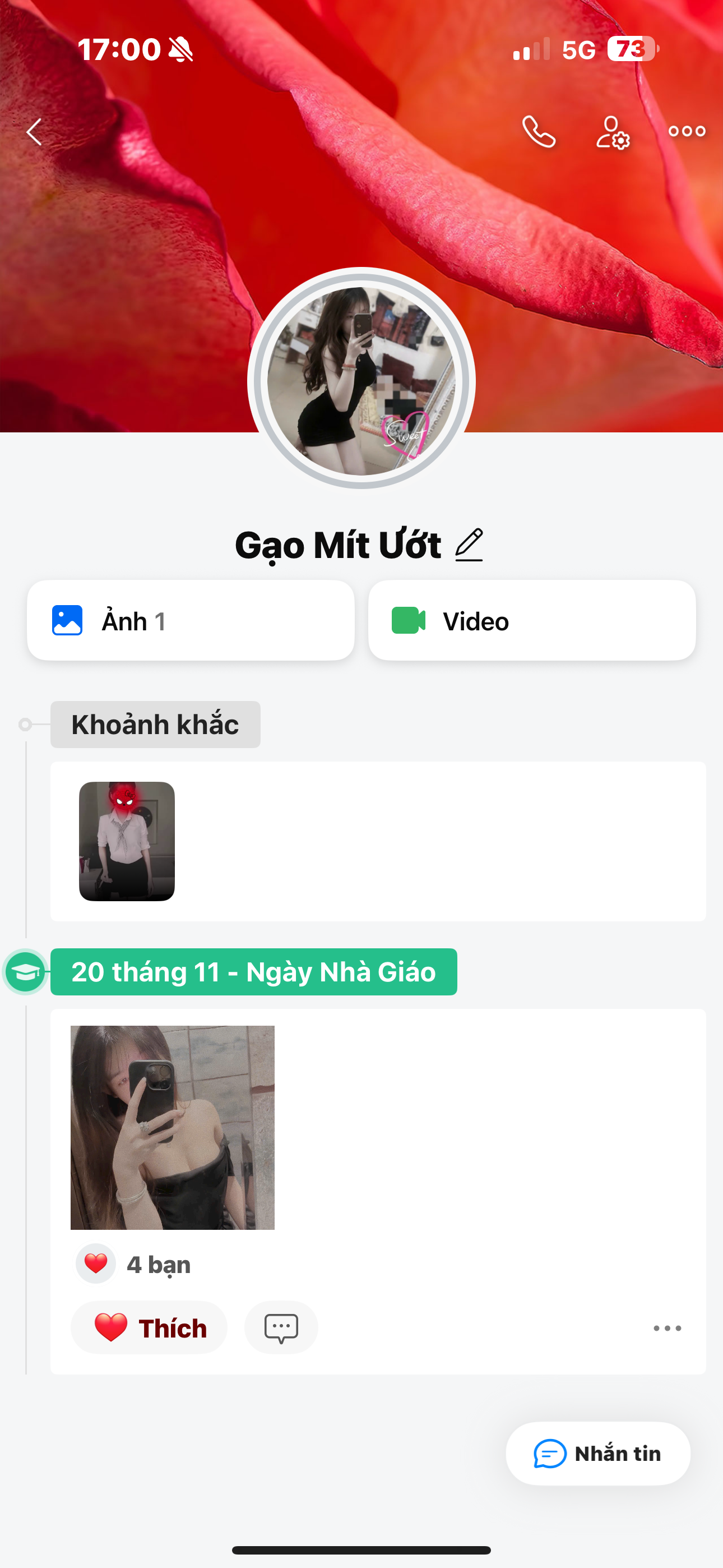Open the photo under Khoảnh khắc
Image resolution: width=723 pixels, height=1568 pixels.
click(127, 841)
